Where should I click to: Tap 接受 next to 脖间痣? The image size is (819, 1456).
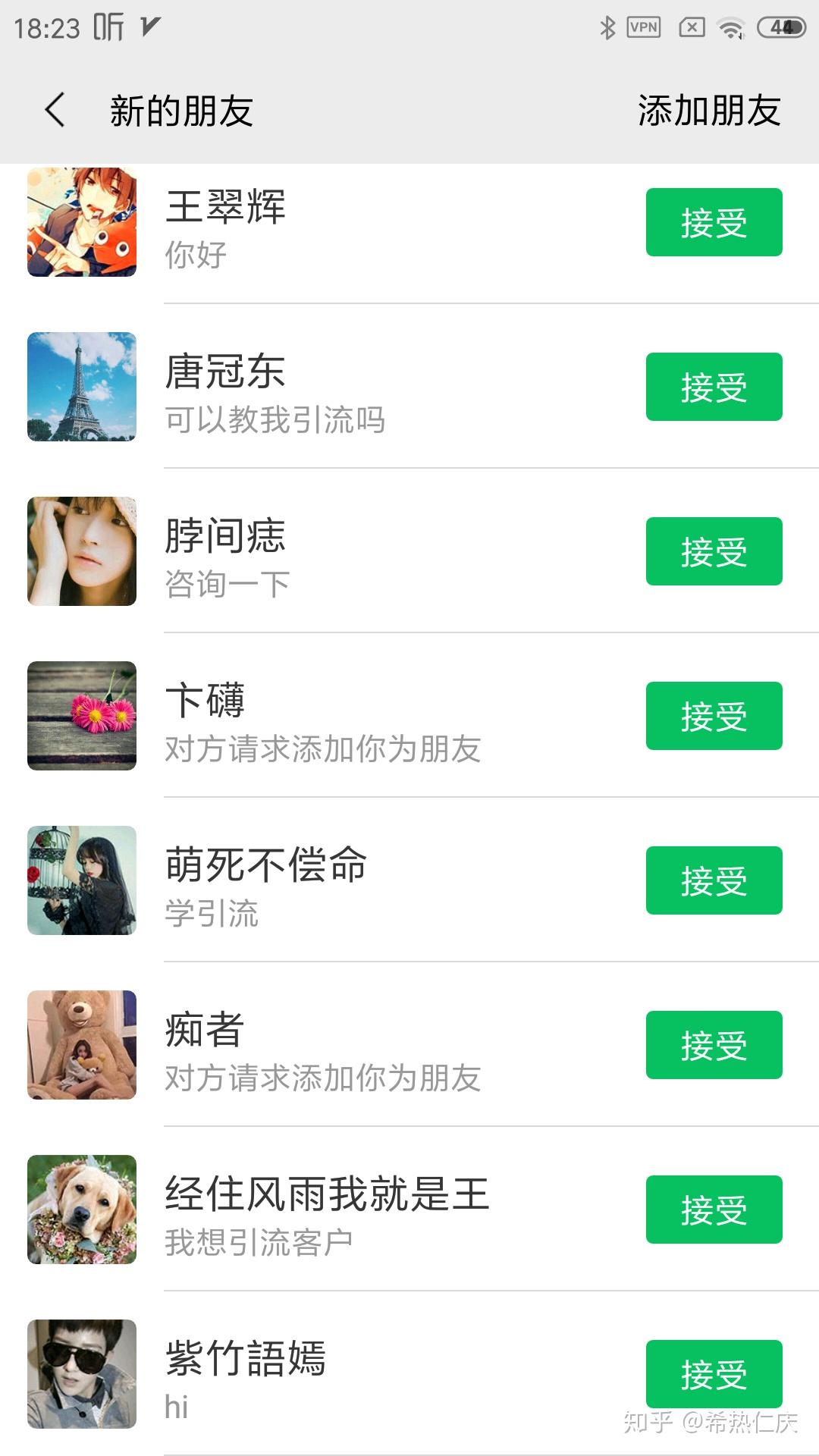coord(714,551)
